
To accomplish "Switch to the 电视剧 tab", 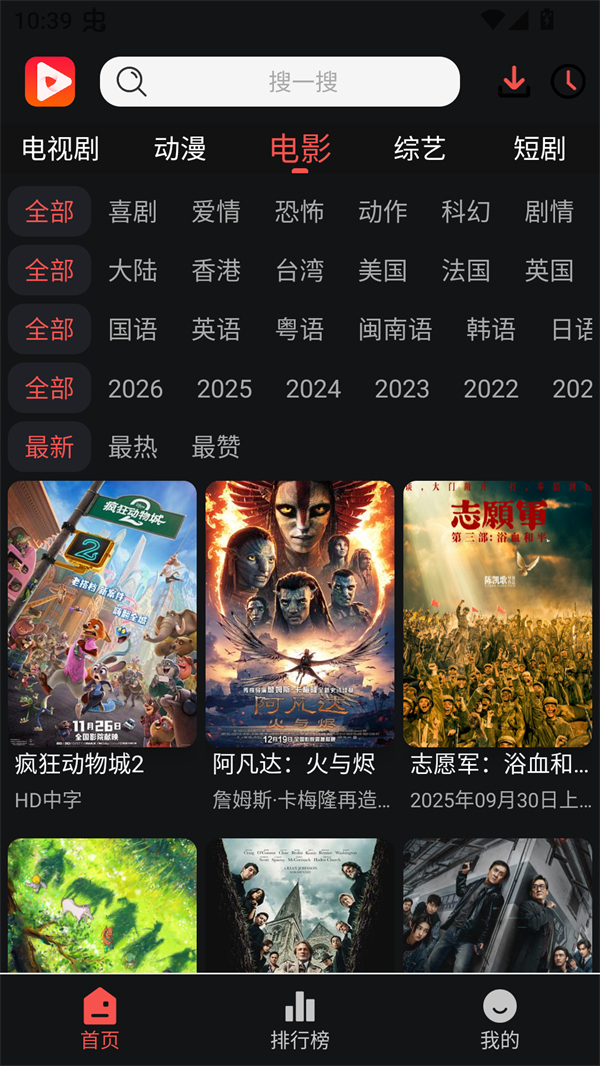I will click(x=60, y=149).
